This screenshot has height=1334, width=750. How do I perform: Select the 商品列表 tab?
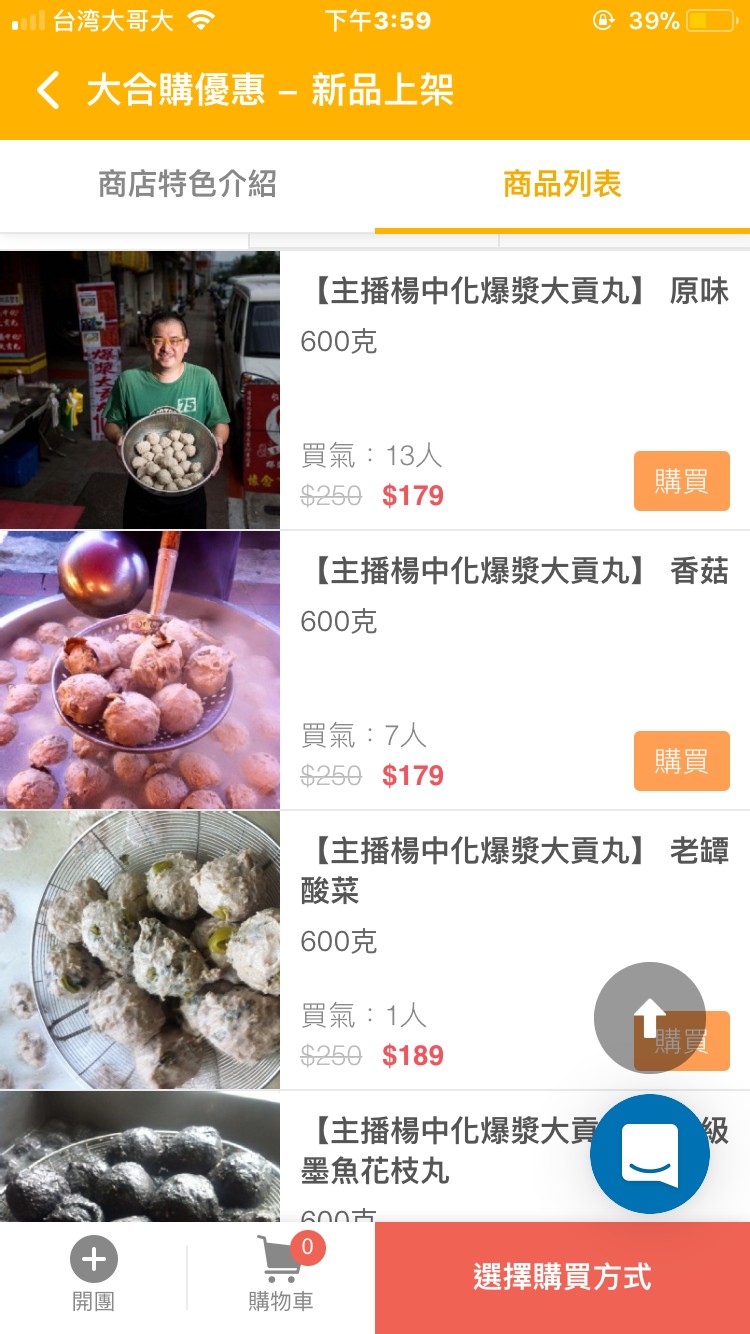[x=562, y=185]
